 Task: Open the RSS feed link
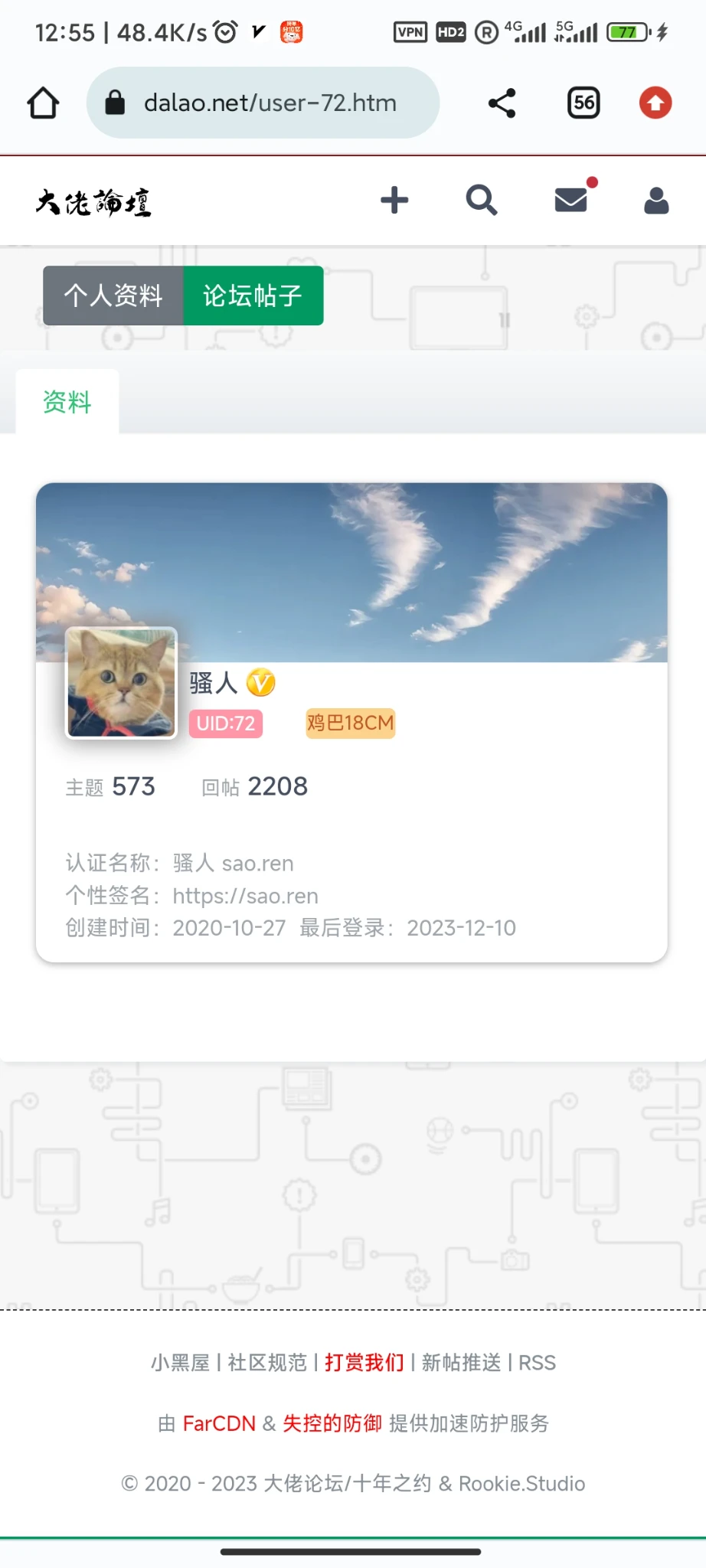(x=538, y=1363)
